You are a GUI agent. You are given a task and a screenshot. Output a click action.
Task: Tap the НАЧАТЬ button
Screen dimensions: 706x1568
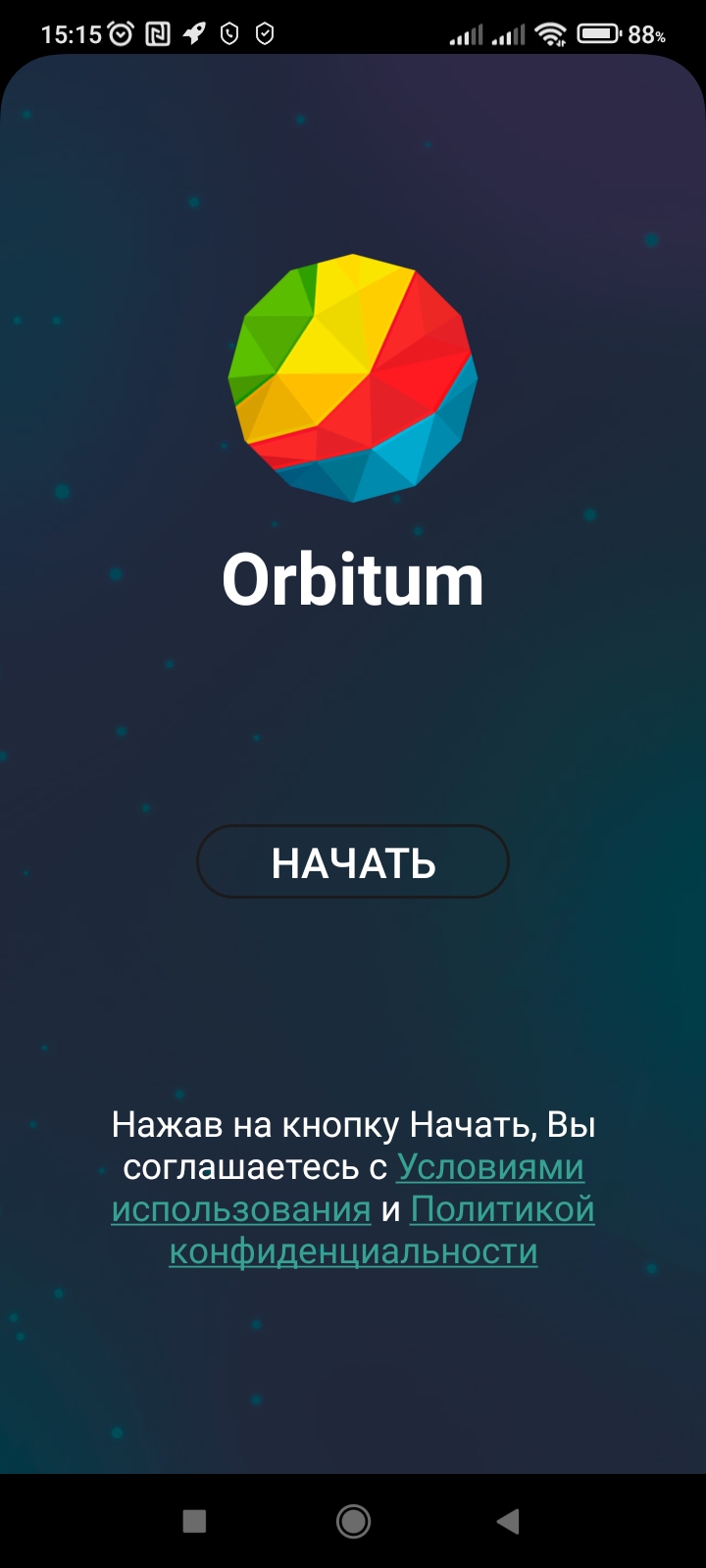(x=353, y=862)
